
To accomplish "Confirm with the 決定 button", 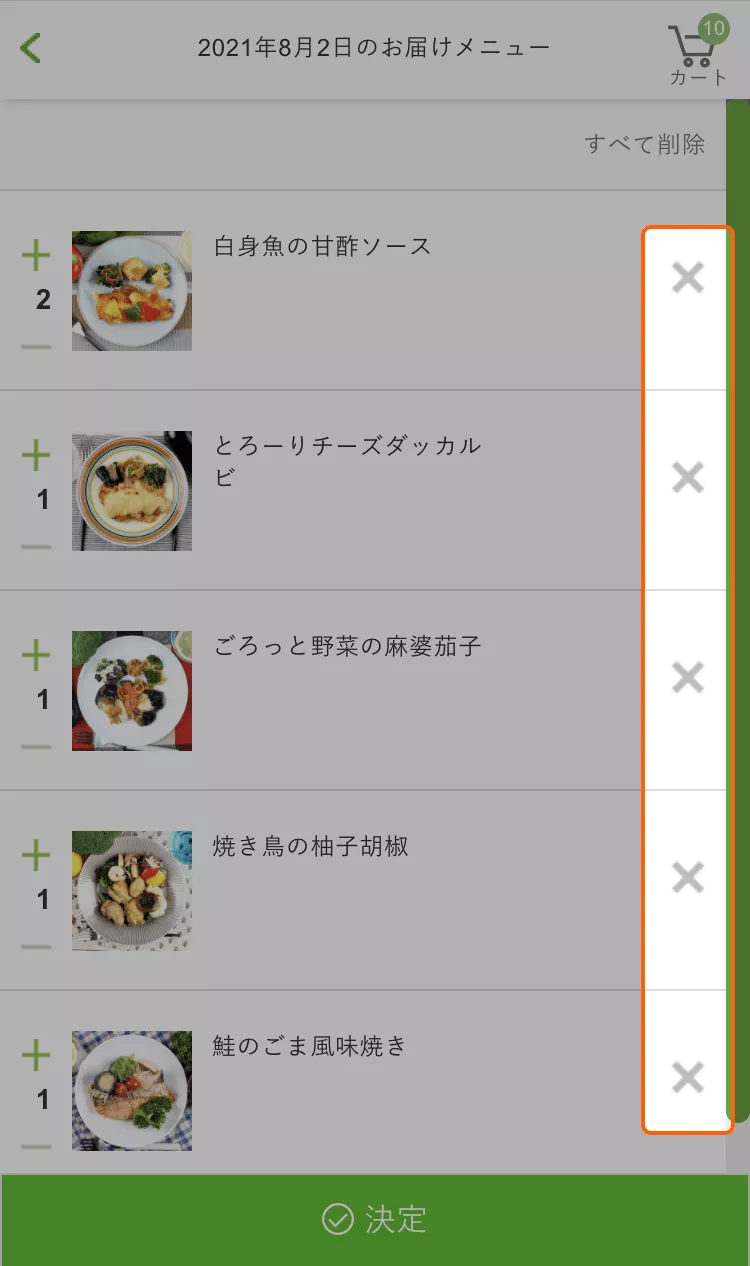I will pos(375,1220).
